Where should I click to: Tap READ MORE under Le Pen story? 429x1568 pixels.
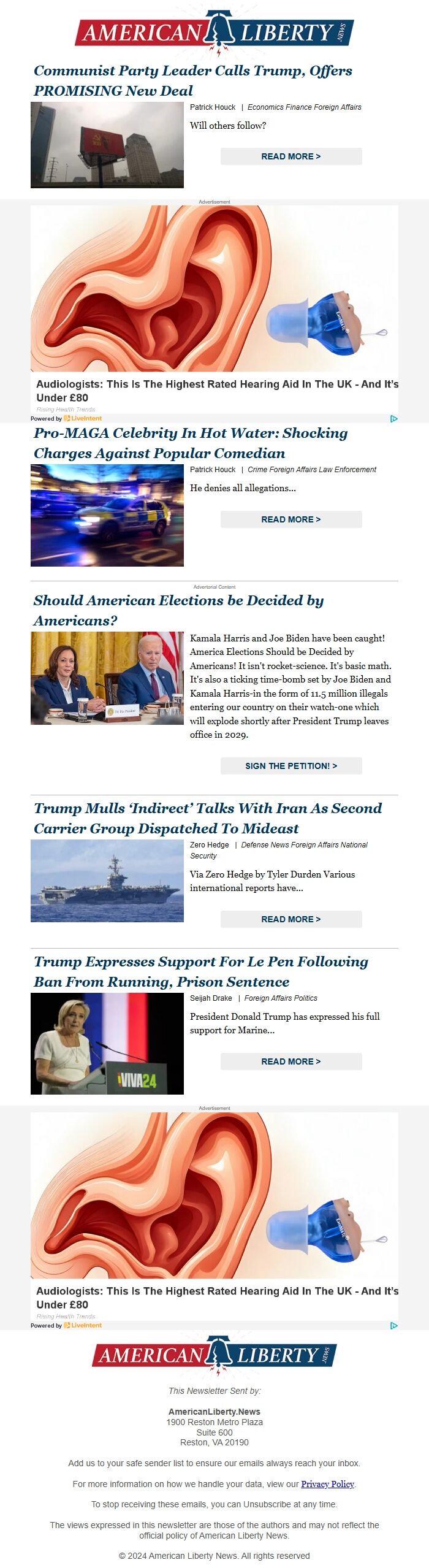(x=291, y=1061)
